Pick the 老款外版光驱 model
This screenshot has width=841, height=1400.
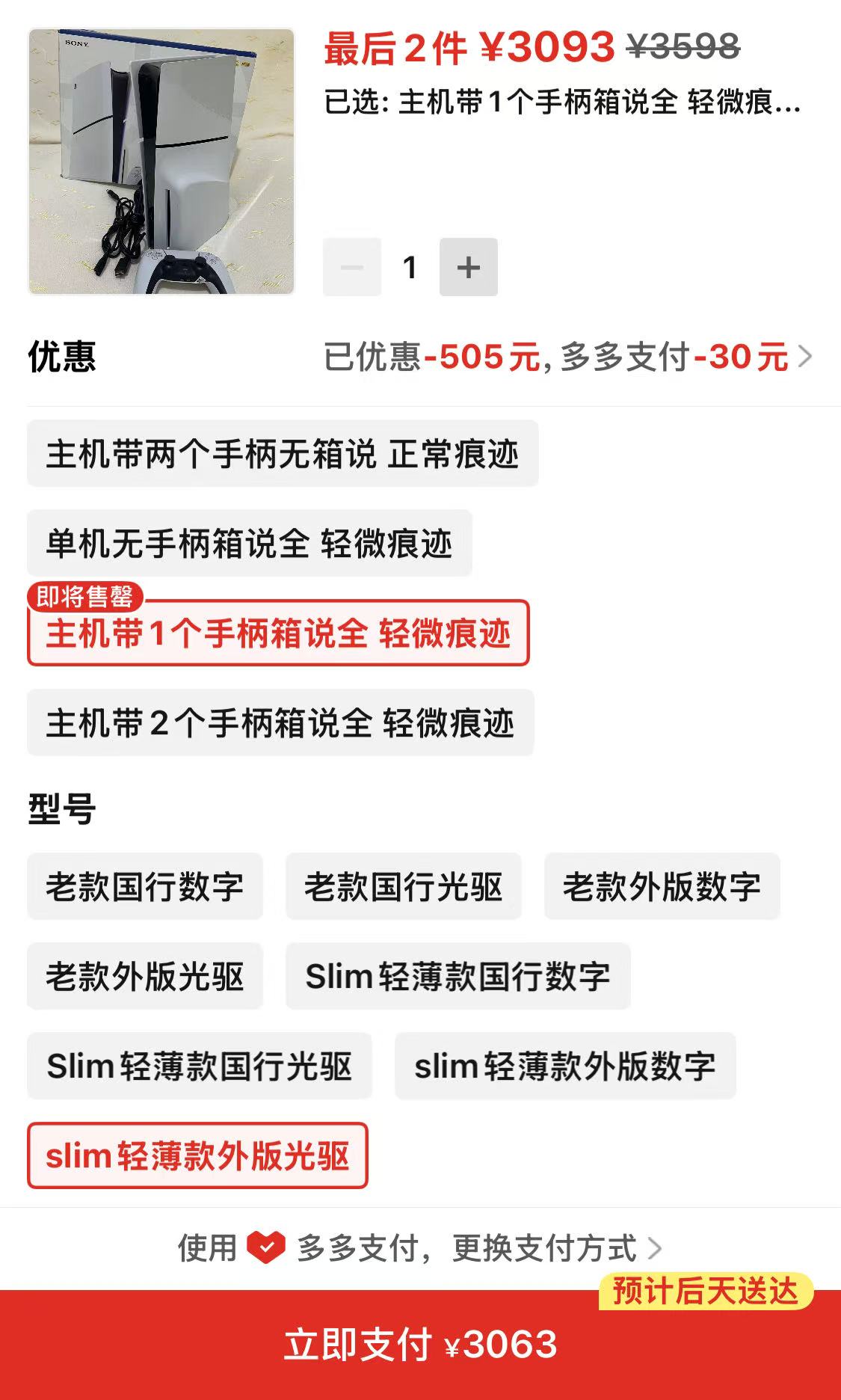145,977
